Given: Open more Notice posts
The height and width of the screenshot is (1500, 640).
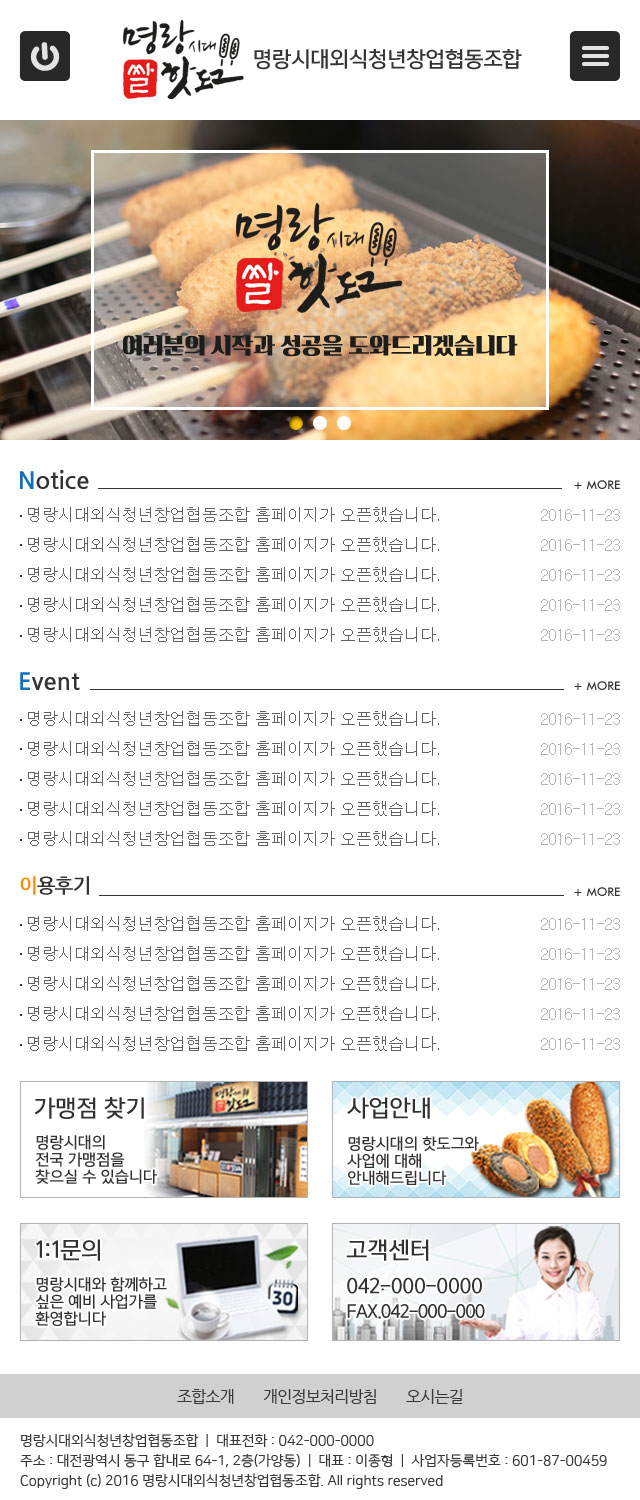Looking at the screenshot, I should [597, 485].
